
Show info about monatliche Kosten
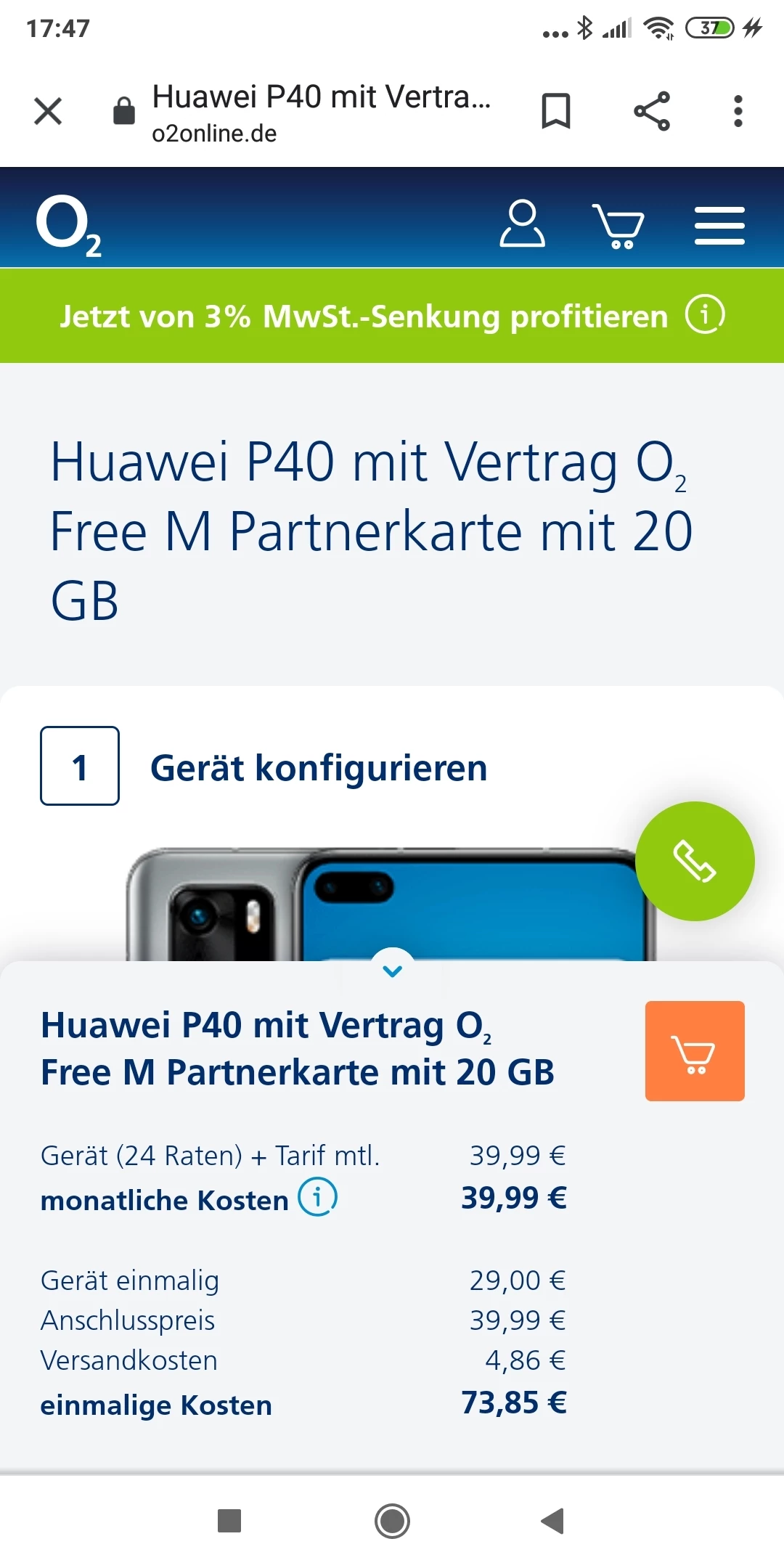[x=317, y=1197]
